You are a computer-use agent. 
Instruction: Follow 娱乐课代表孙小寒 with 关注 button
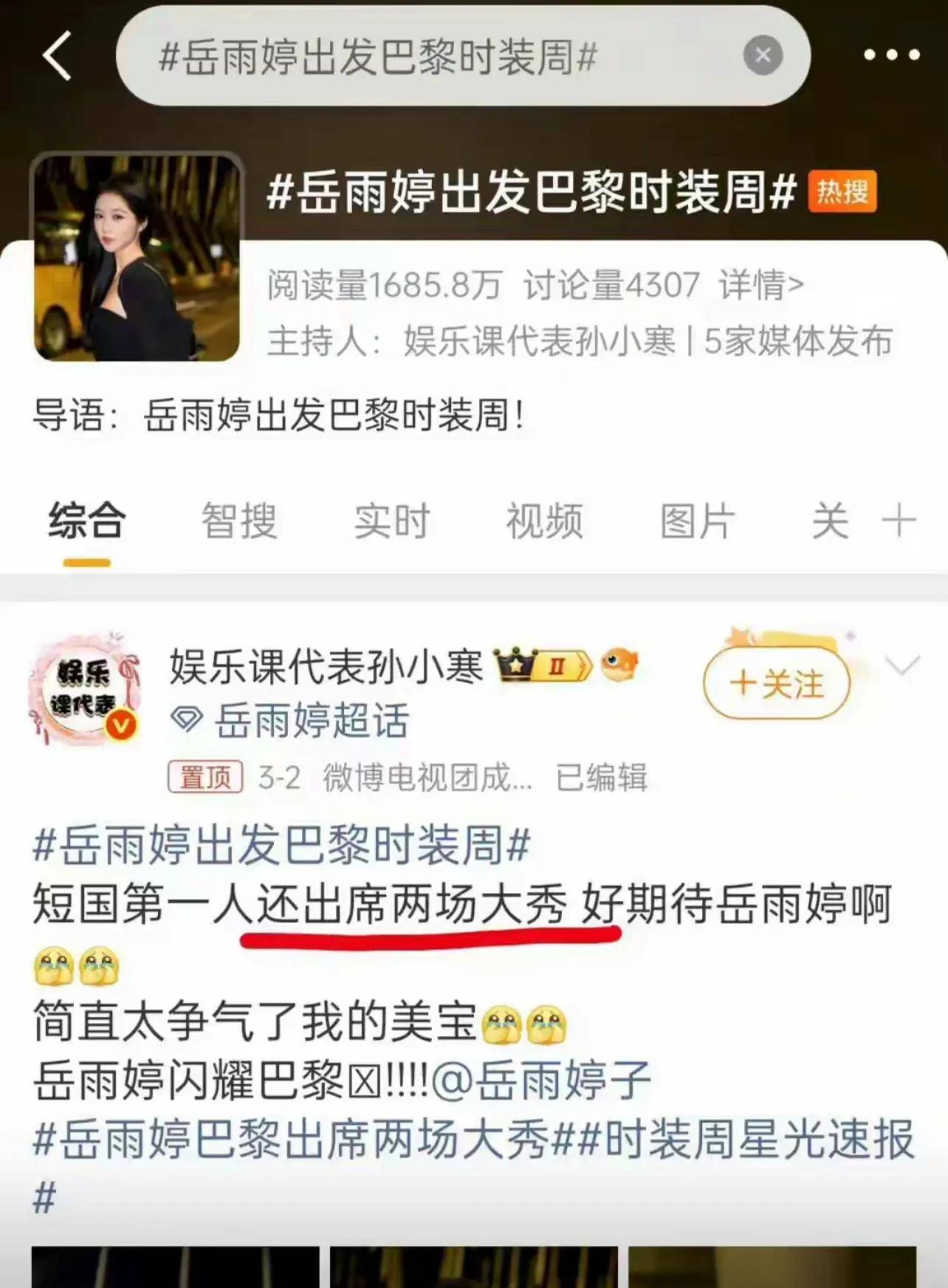click(x=777, y=683)
